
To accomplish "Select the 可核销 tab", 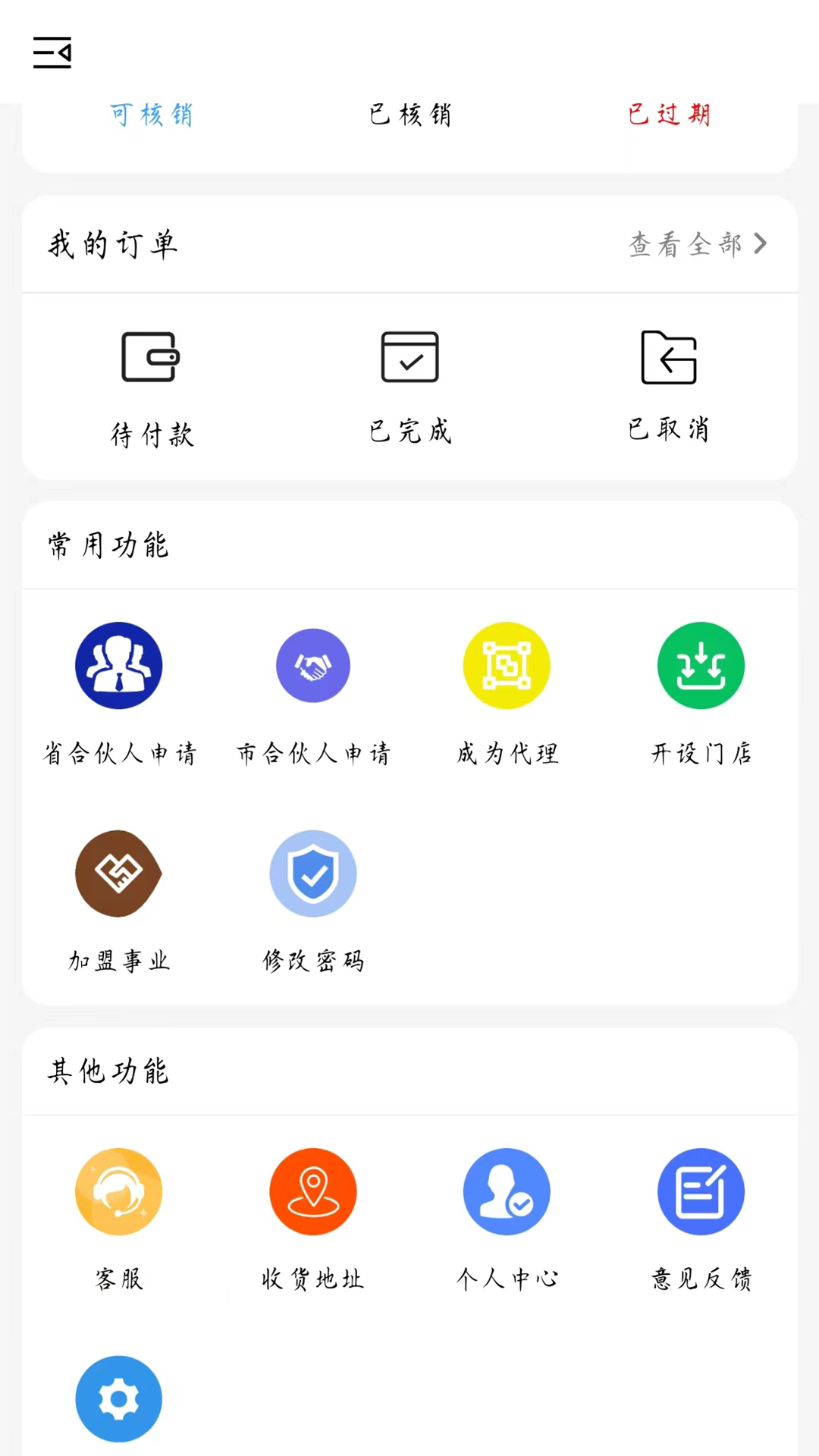I will pos(151,115).
